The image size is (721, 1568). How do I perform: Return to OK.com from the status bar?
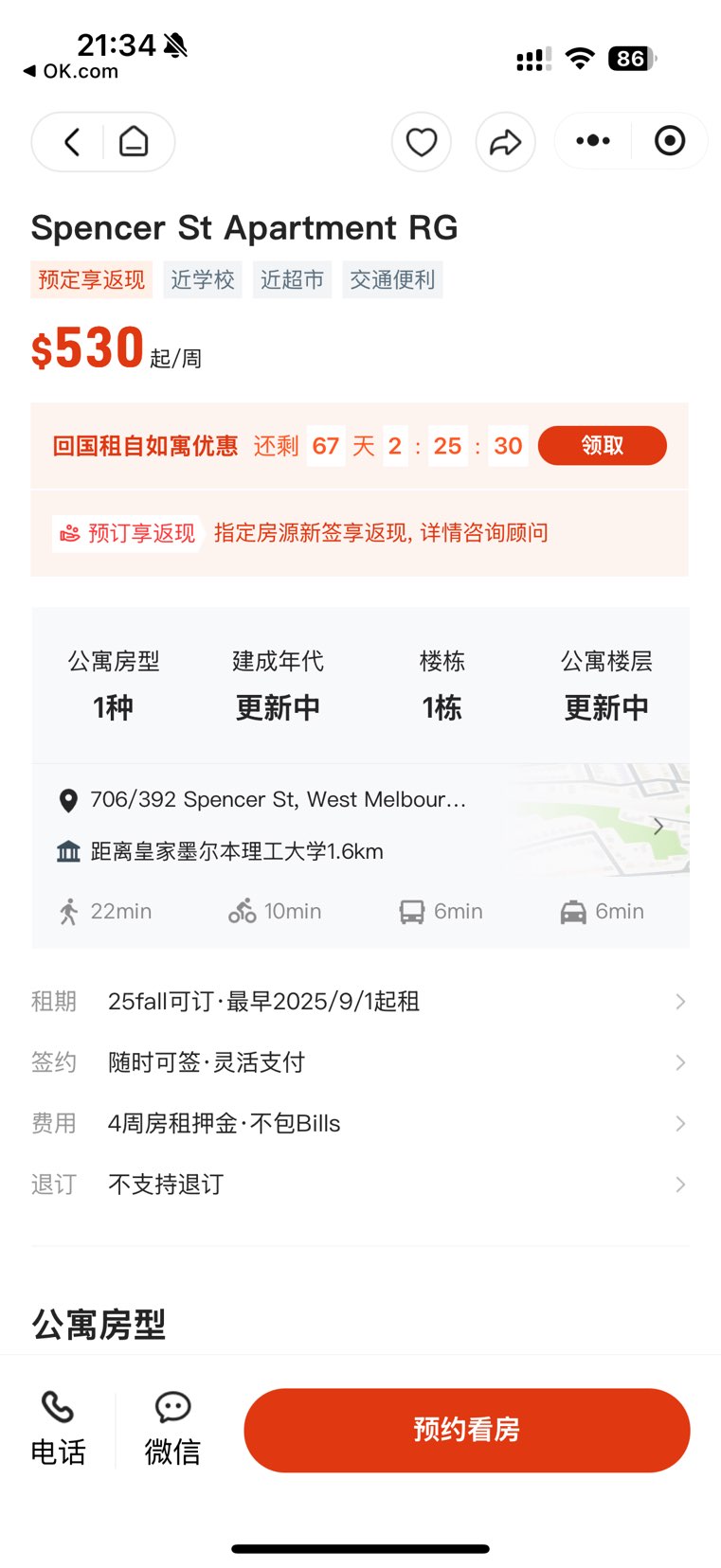click(71, 72)
